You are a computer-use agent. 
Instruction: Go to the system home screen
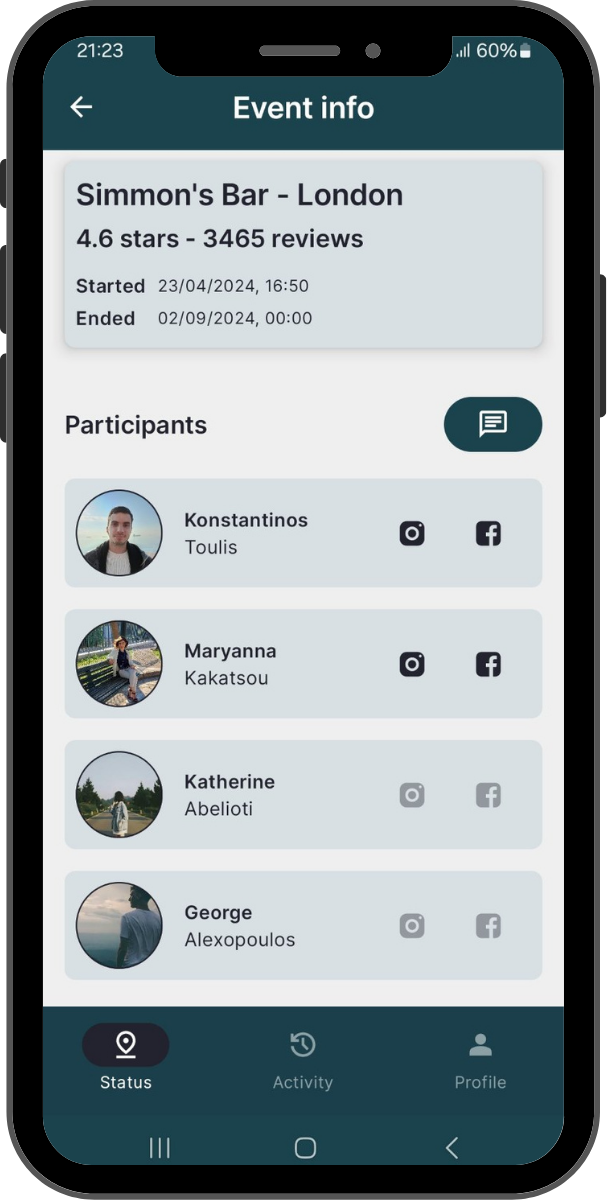coord(305,1148)
